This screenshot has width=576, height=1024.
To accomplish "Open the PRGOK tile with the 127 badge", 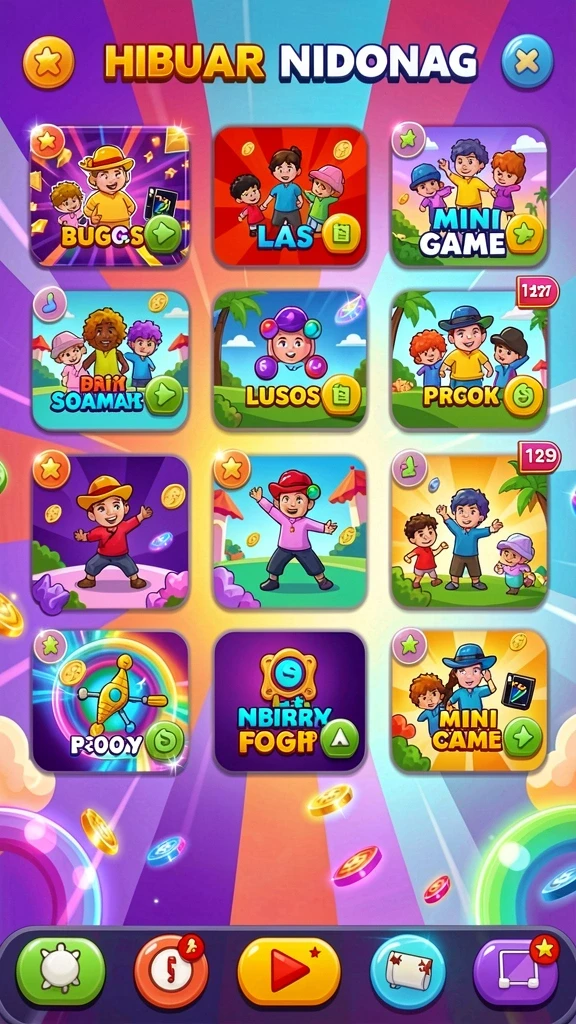I will point(469,360).
